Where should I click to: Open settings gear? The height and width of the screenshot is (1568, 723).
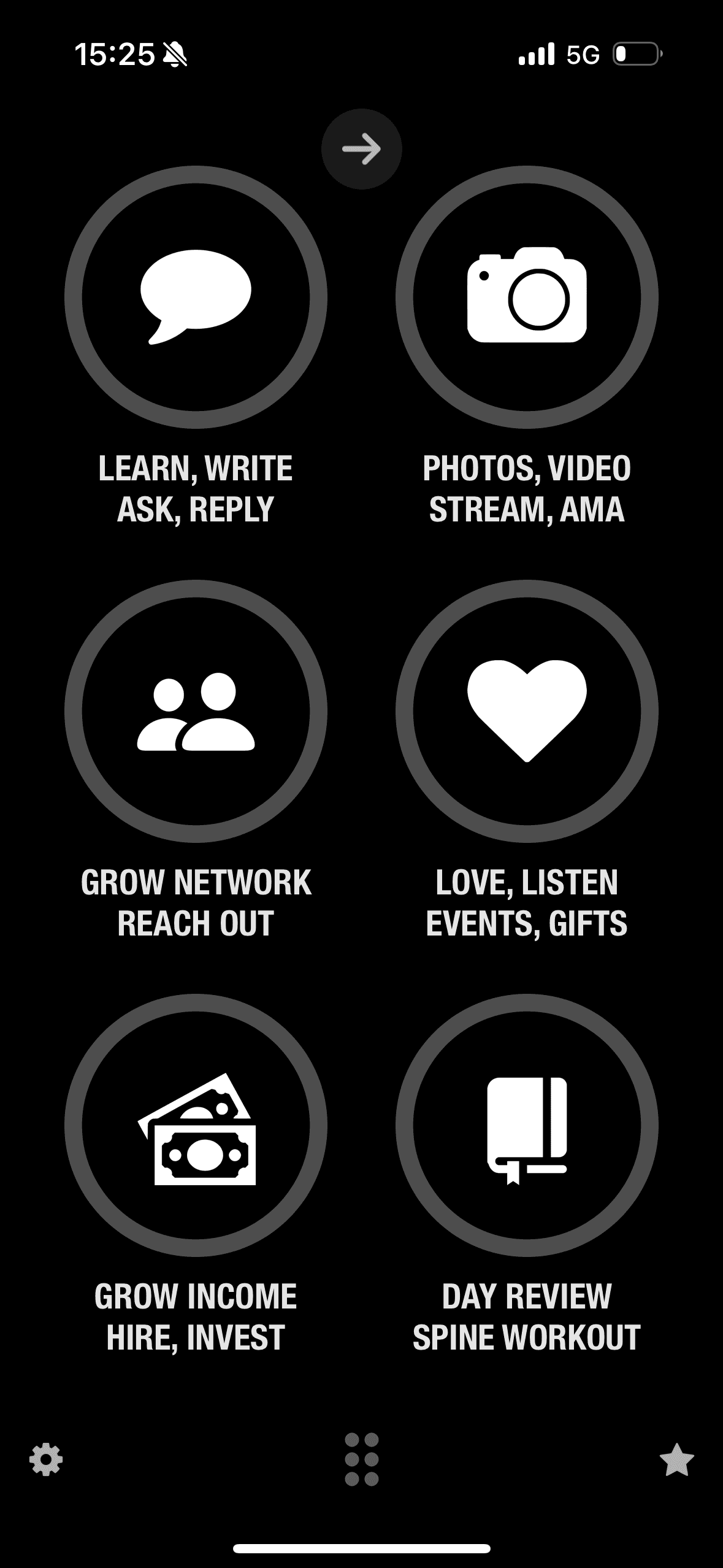click(46, 1459)
